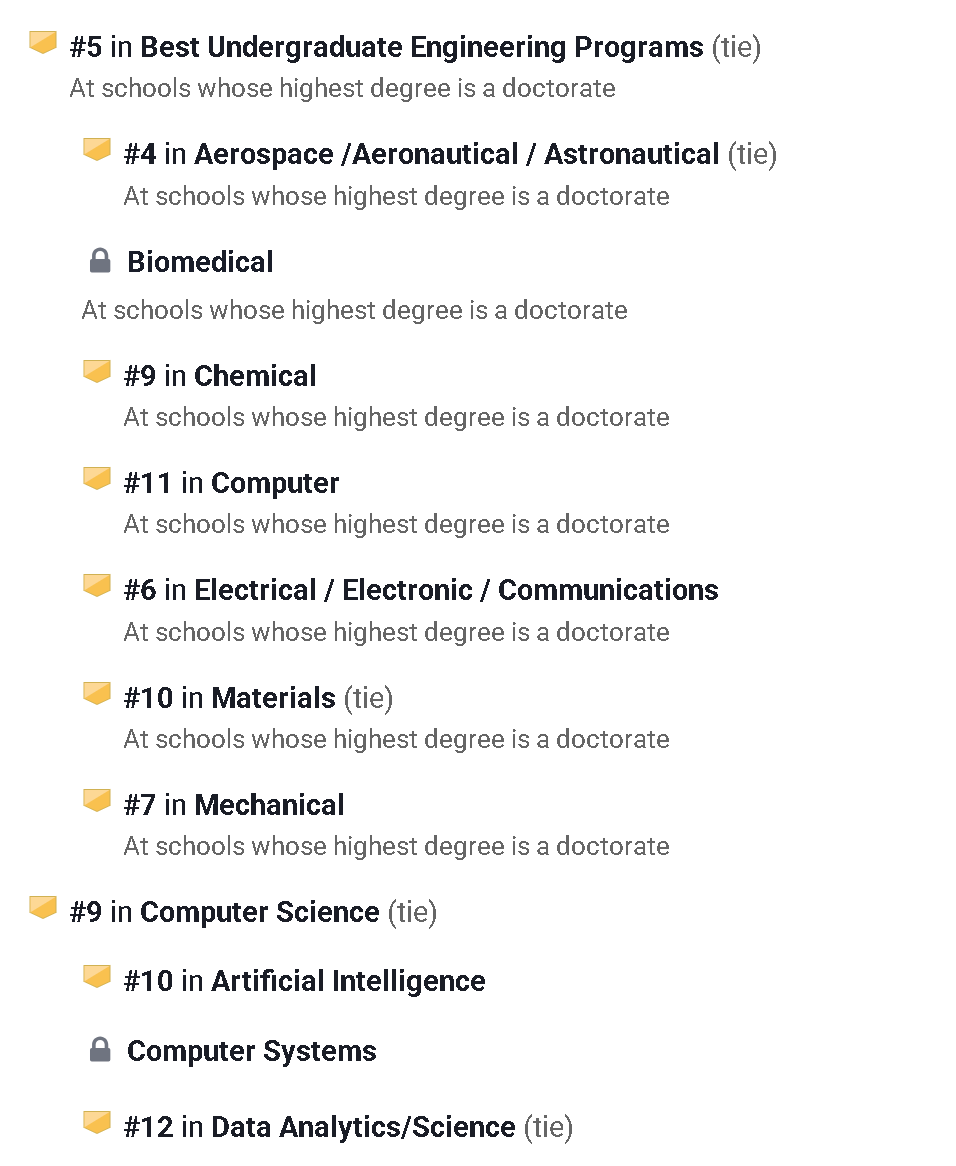Open the #9 Computer Science ranking
This screenshot has height=1166, width=956.
pyautogui.click(x=259, y=912)
